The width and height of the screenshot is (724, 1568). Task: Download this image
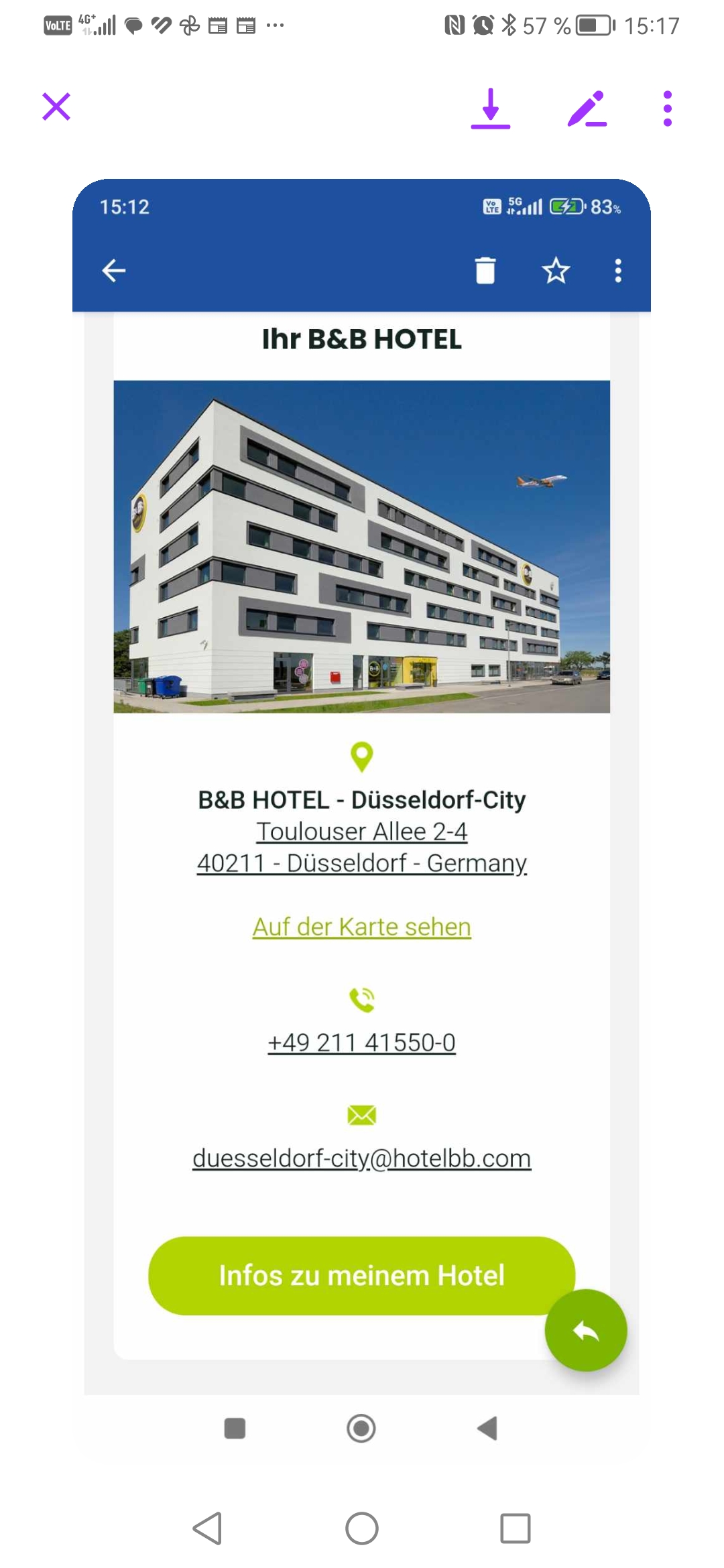(x=490, y=108)
